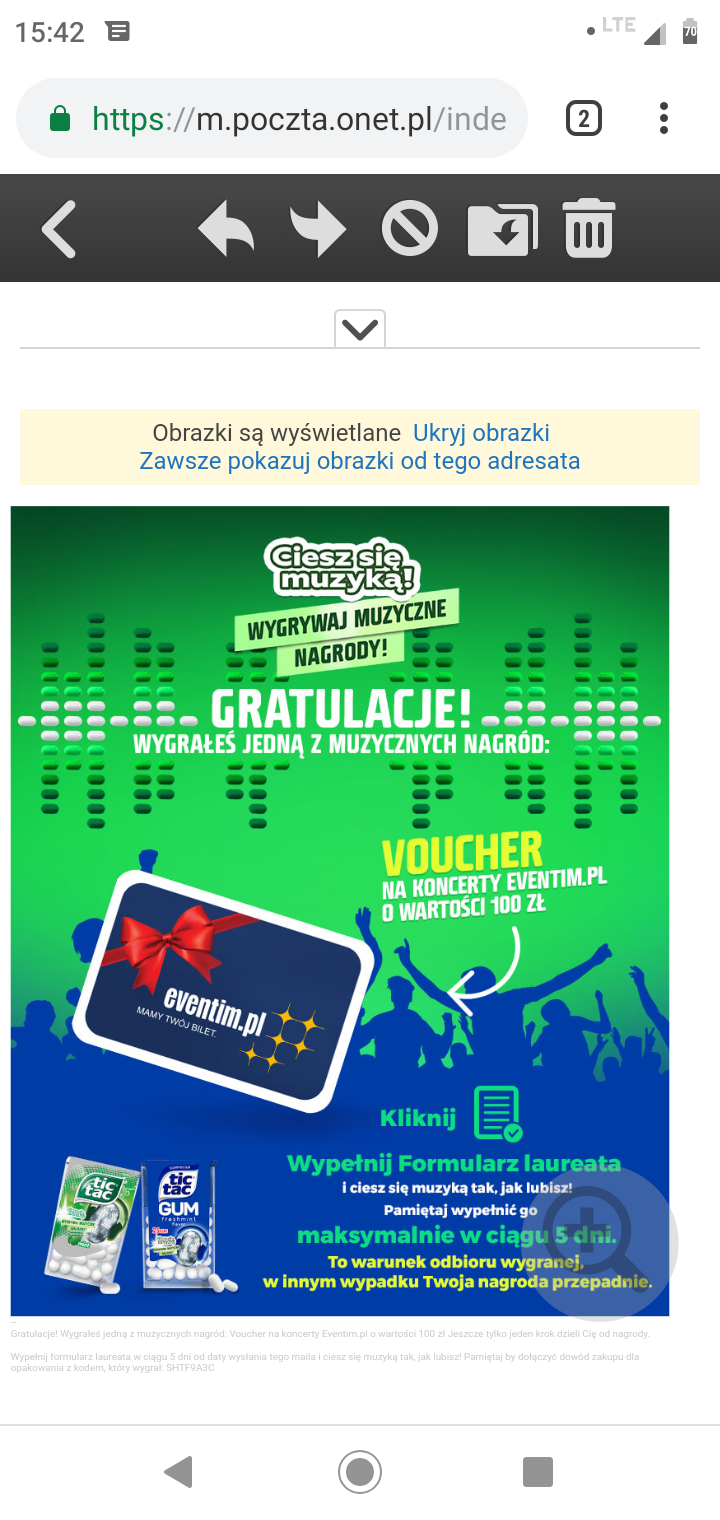Go back to the inbox list

click(x=59, y=228)
